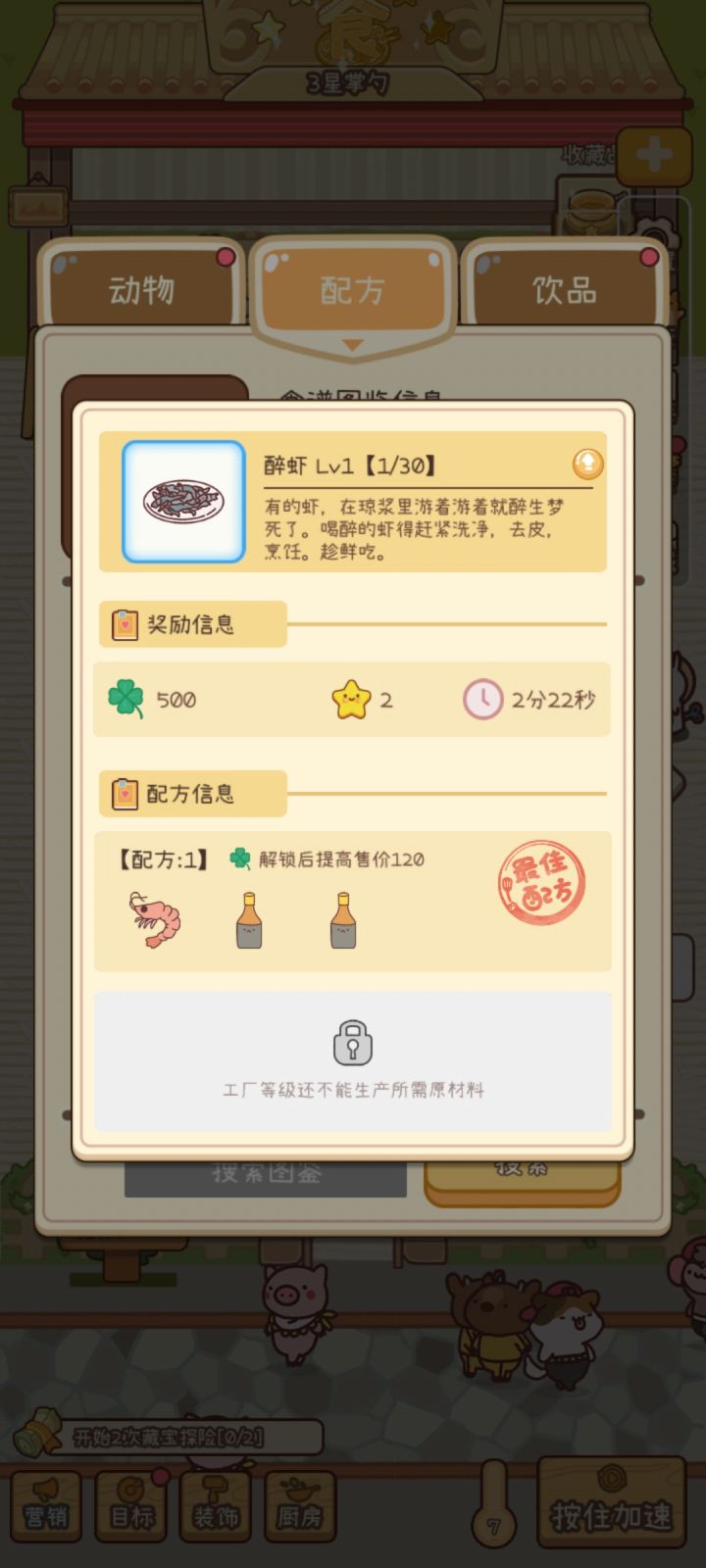
Task: Tap the shrimp ingredient in the recipe
Action: [x=152, y=918]
